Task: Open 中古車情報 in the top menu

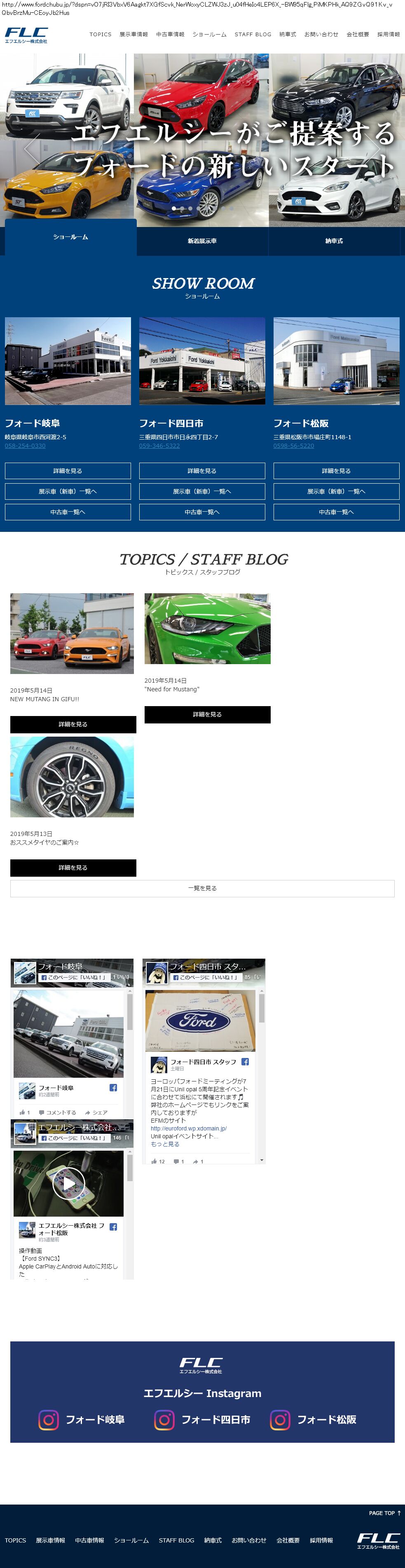Action: [170, 35]
